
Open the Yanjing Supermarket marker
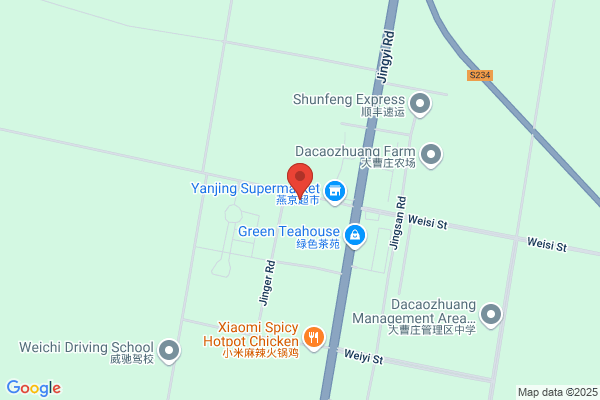(x=335, y=193)
